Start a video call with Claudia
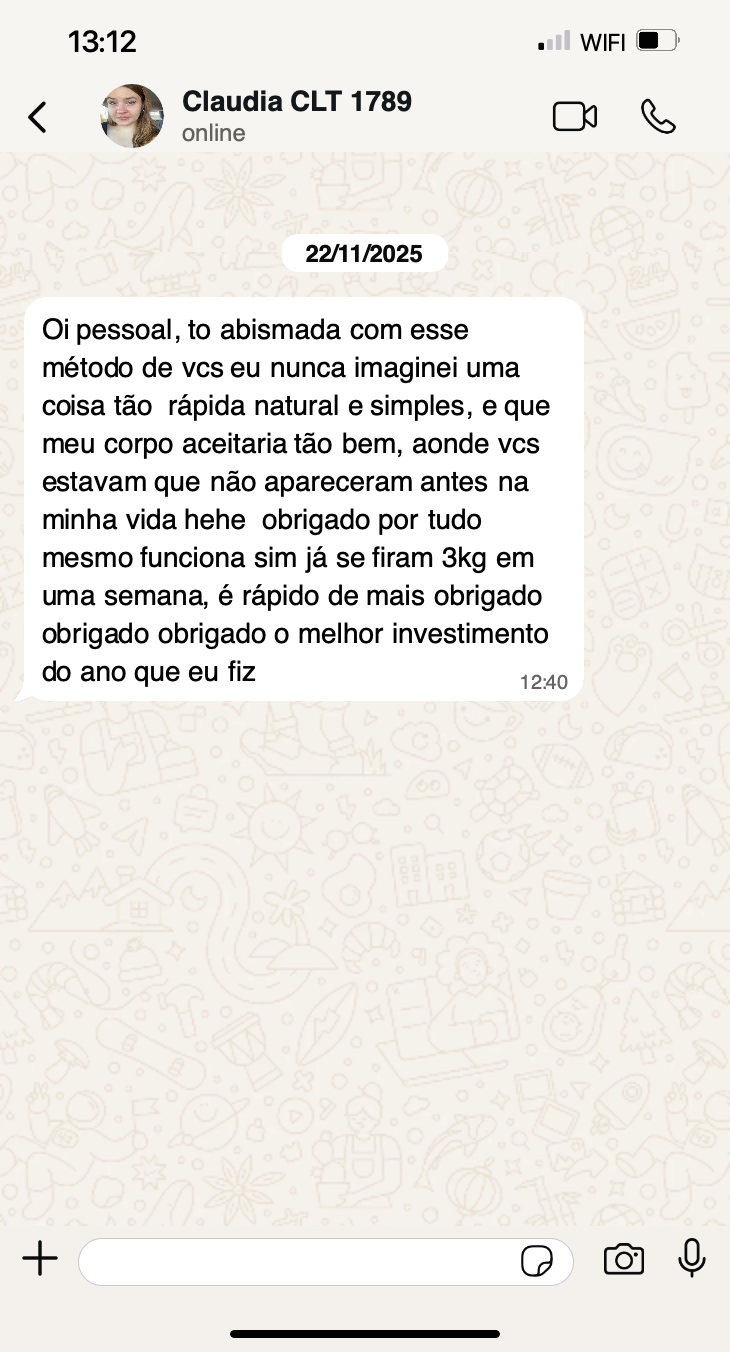Screen dimensions: 730x1352 [x=575, y=117]
